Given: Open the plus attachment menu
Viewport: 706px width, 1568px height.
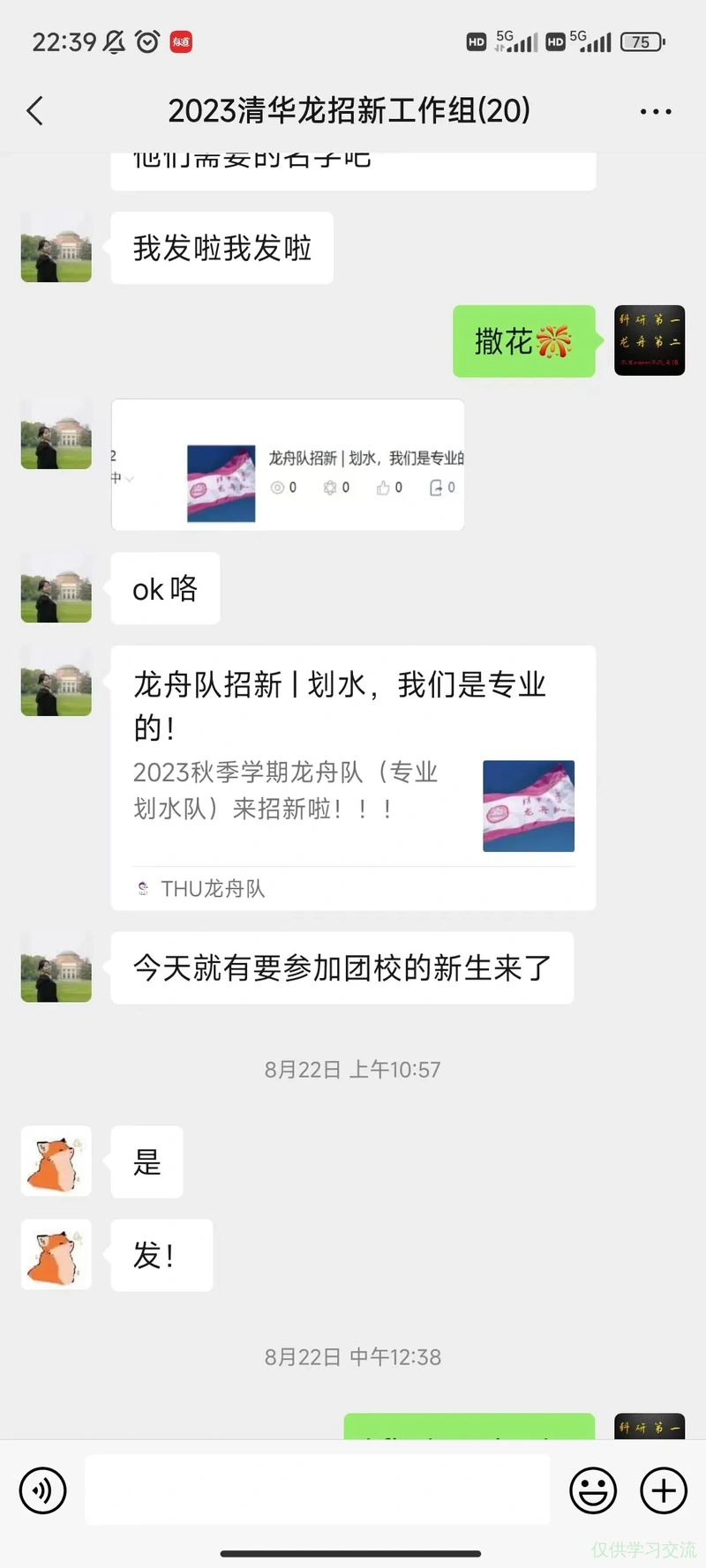Looking at the screenshot, I should click(x=664, y=1490).
